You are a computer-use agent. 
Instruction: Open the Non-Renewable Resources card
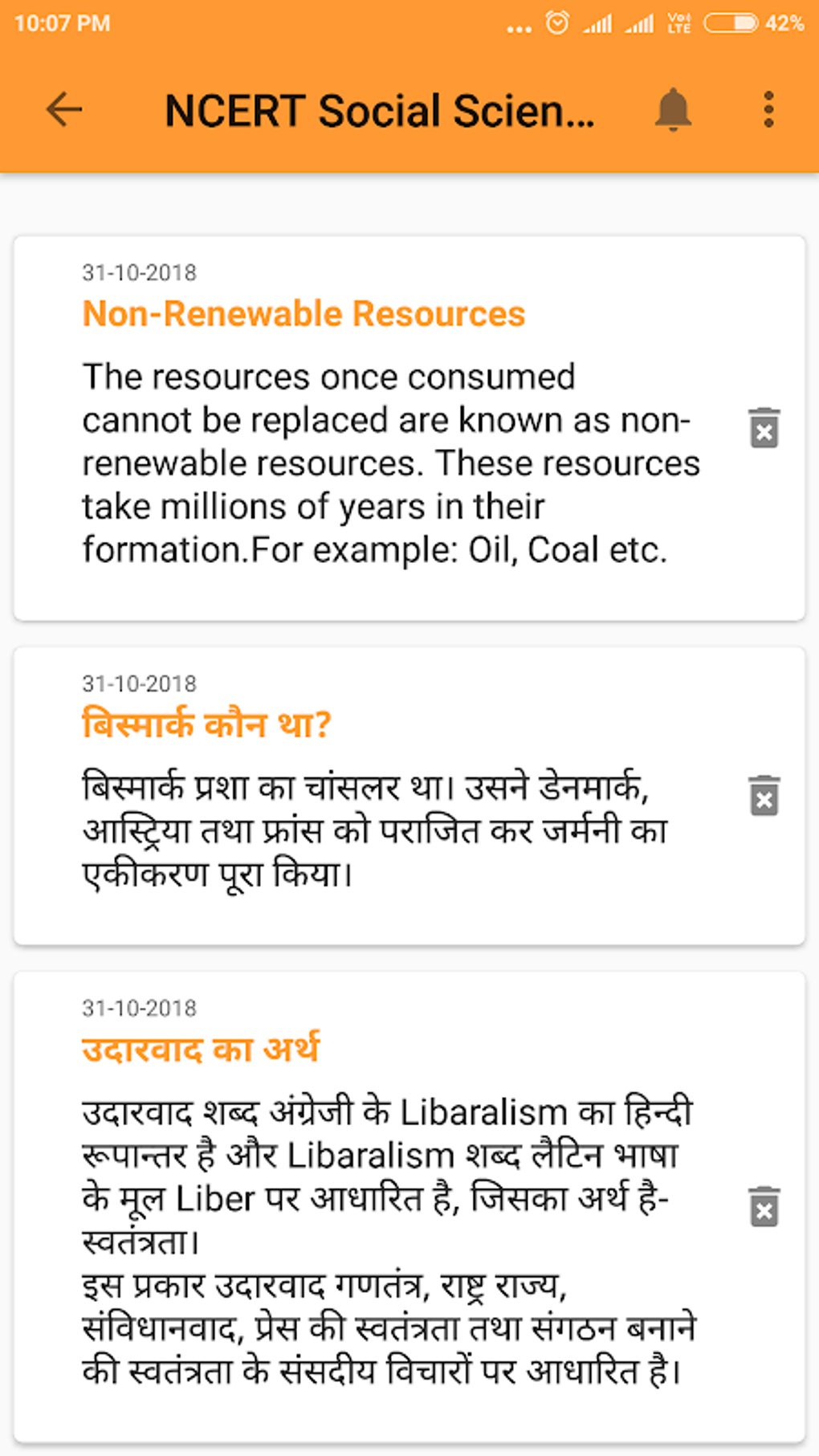tap(385, 450)
